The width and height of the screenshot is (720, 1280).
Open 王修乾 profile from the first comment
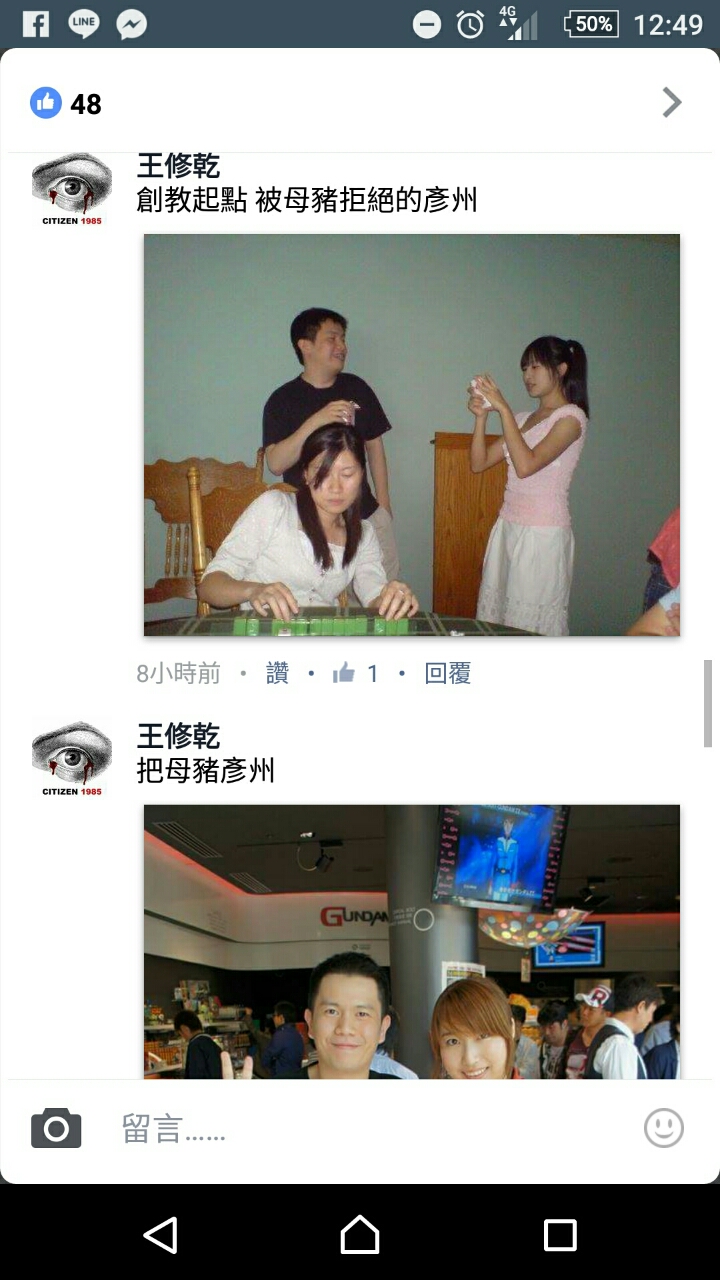click(178, 166)
